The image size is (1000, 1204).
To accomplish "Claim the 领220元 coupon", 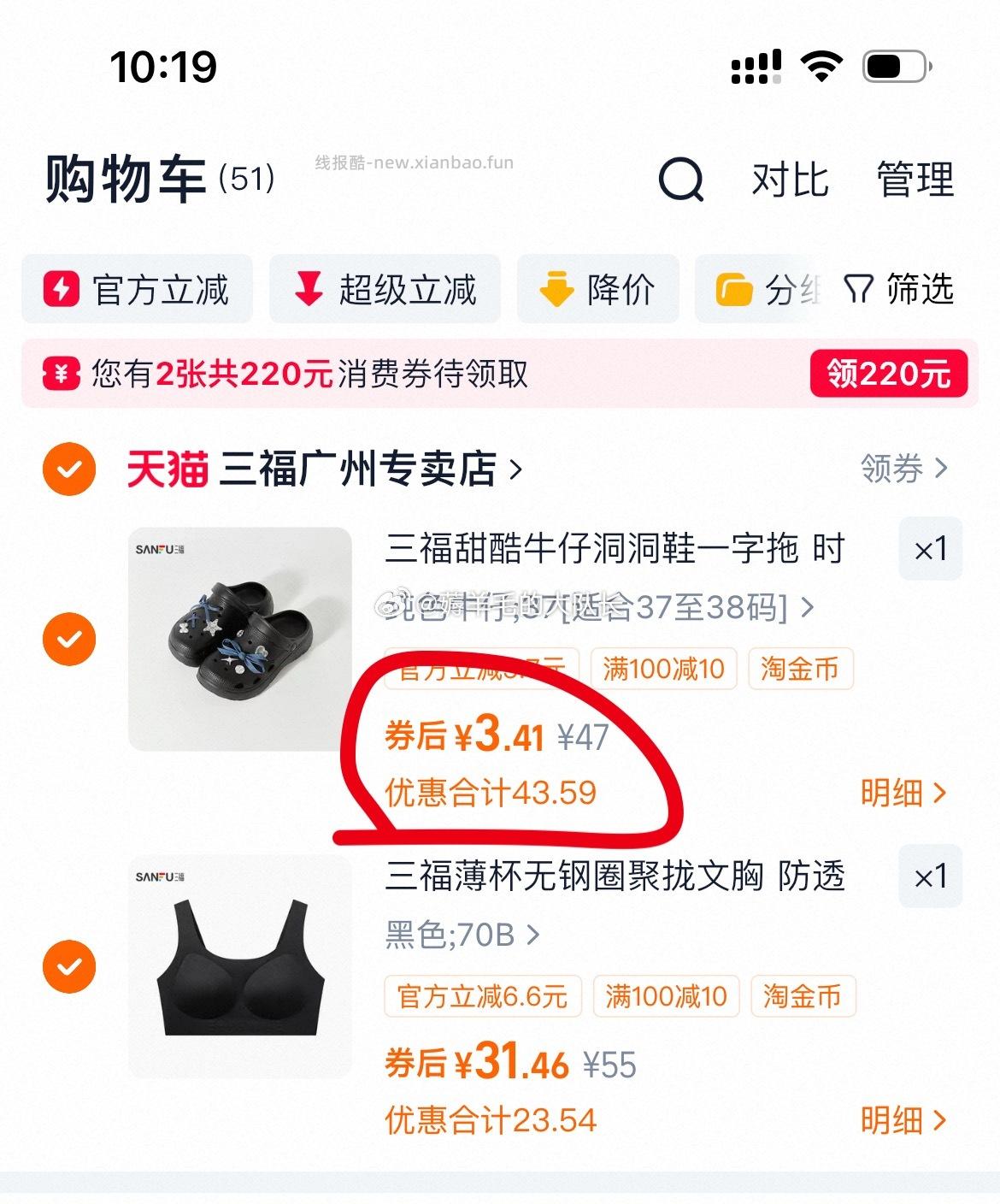I will click(888, 374).
